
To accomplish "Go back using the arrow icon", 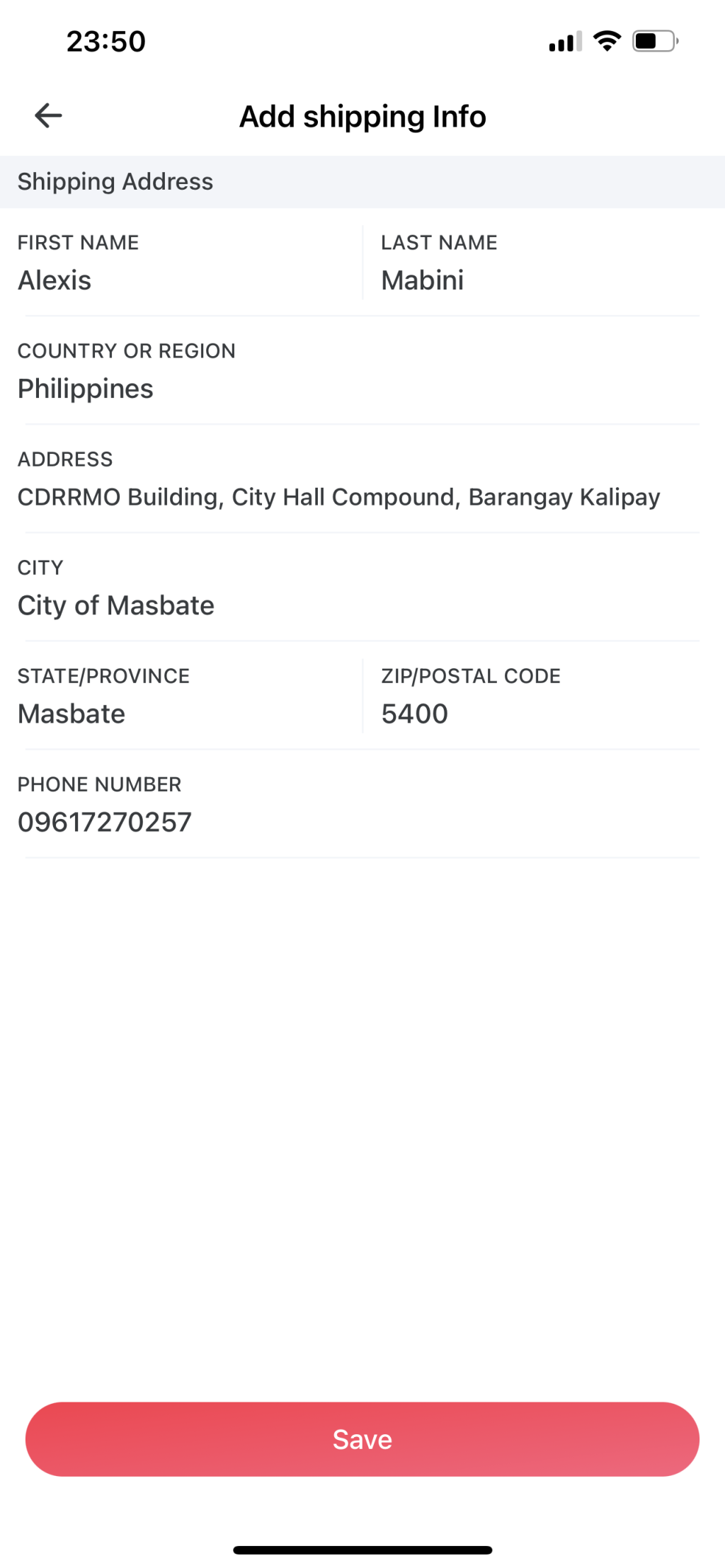I will point(48,115).
